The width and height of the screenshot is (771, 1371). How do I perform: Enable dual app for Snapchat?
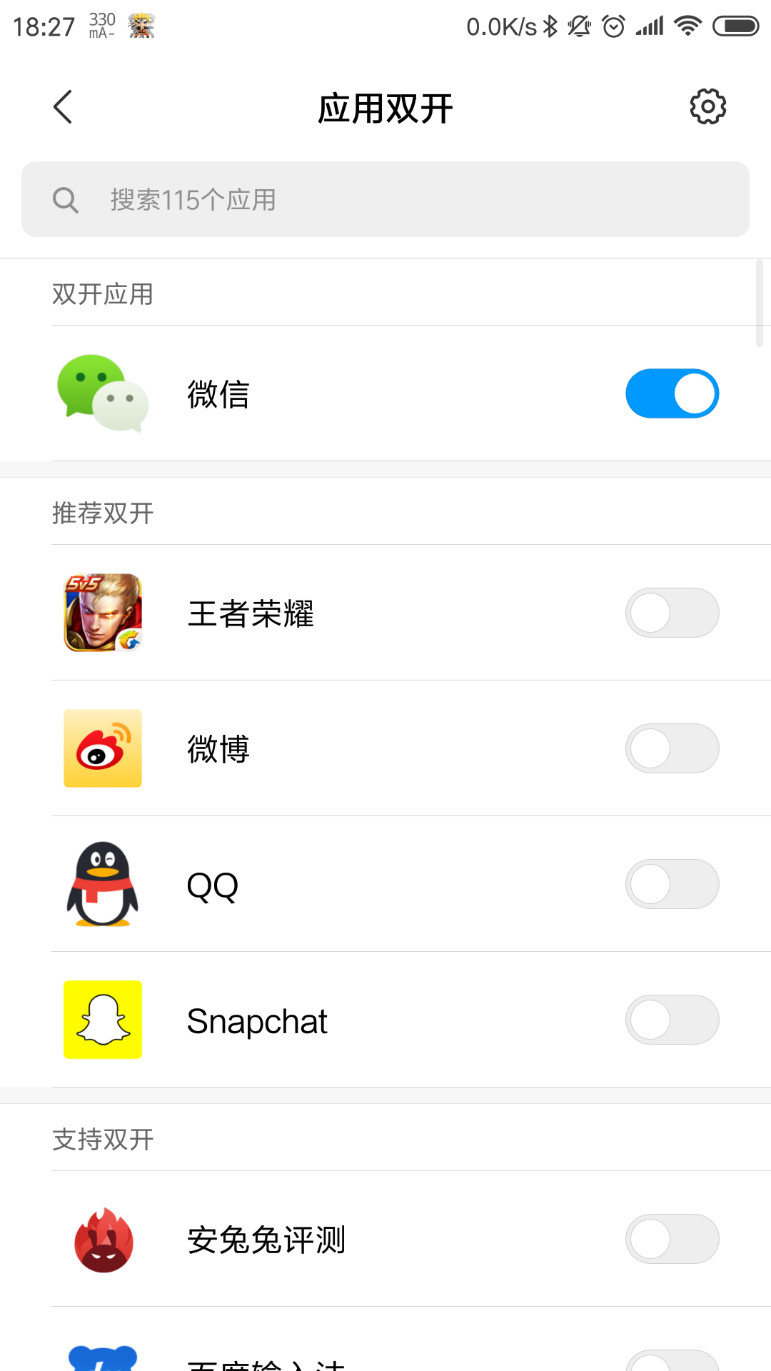[671, 1020]
